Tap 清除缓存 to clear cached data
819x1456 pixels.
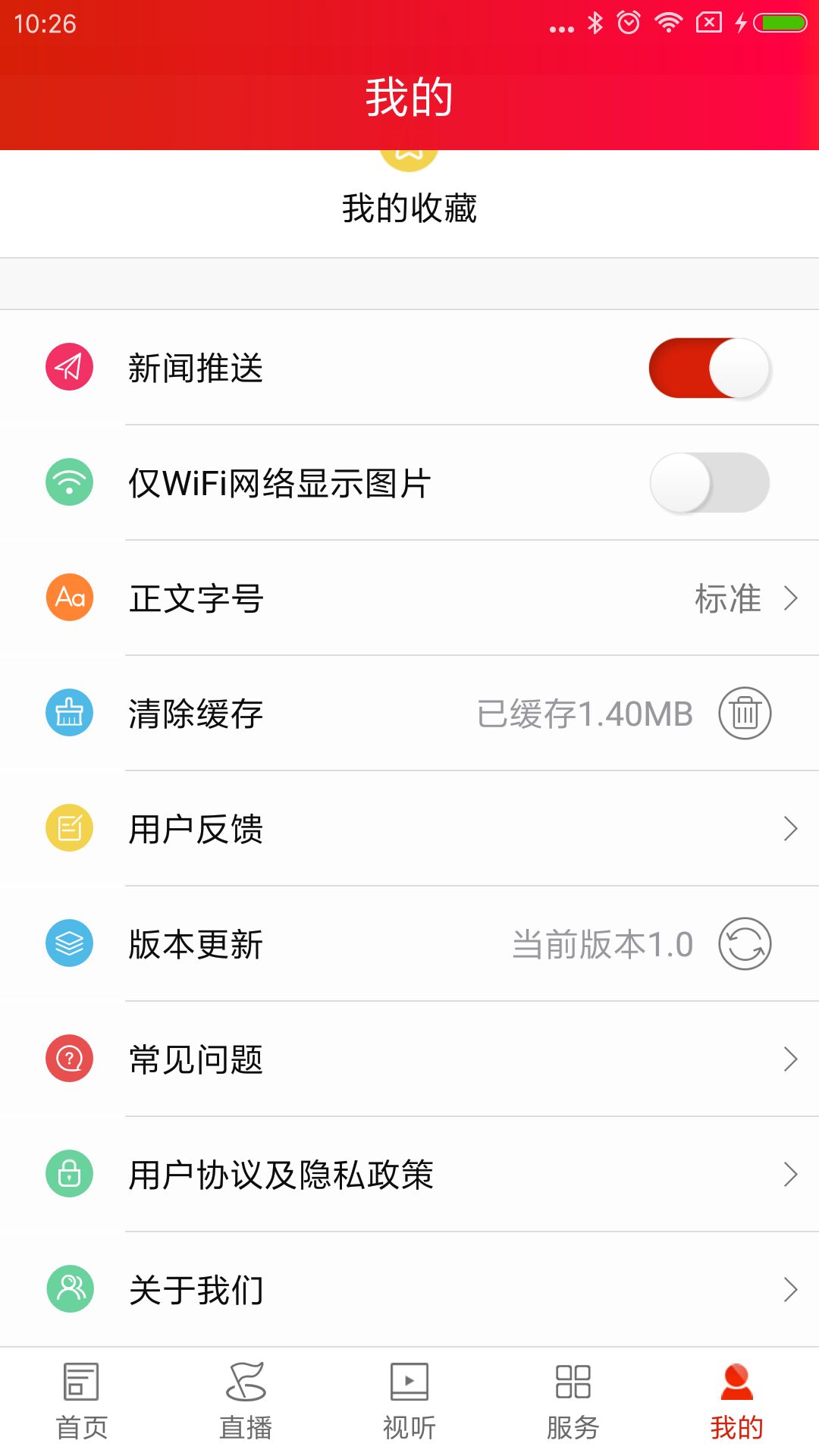pyautogui.click(x=196, y=714)
